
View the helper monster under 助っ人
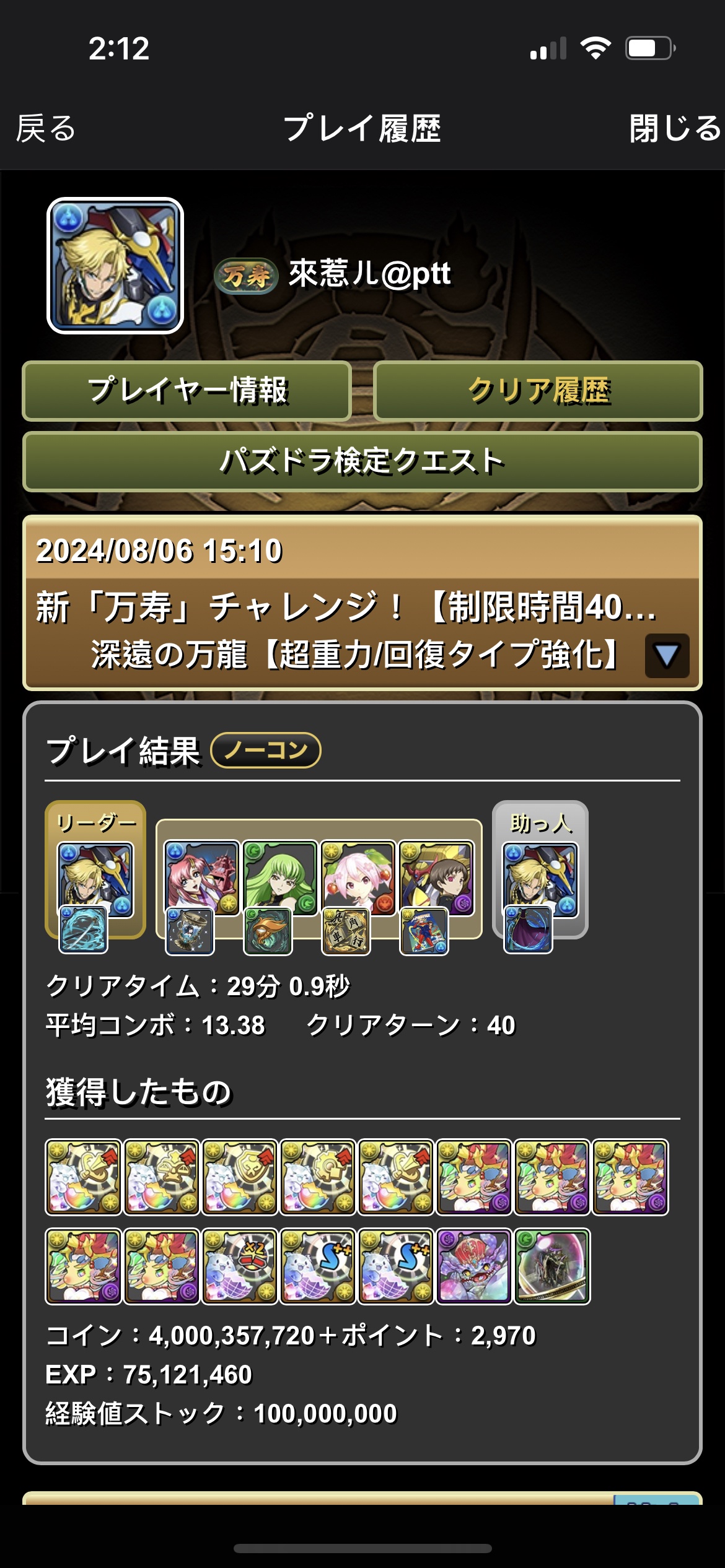(540, 879)
